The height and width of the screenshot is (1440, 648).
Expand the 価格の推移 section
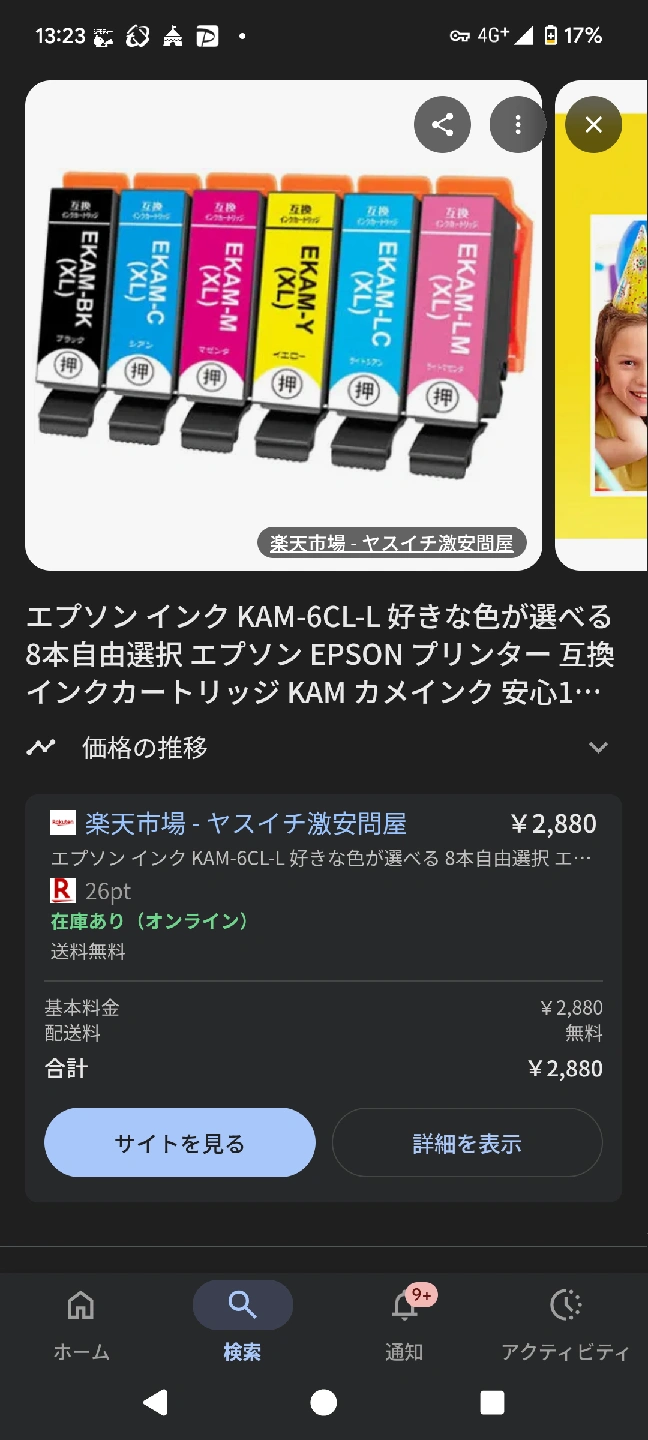[x=598, y=747]
